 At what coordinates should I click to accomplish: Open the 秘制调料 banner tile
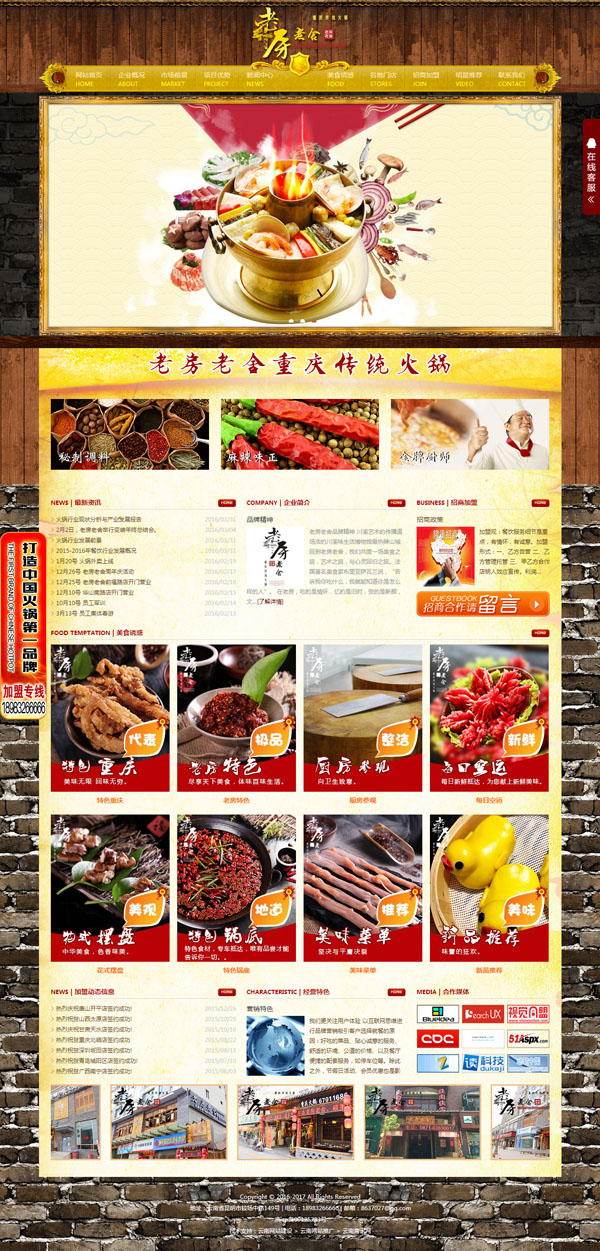click(x=130, y=434)
